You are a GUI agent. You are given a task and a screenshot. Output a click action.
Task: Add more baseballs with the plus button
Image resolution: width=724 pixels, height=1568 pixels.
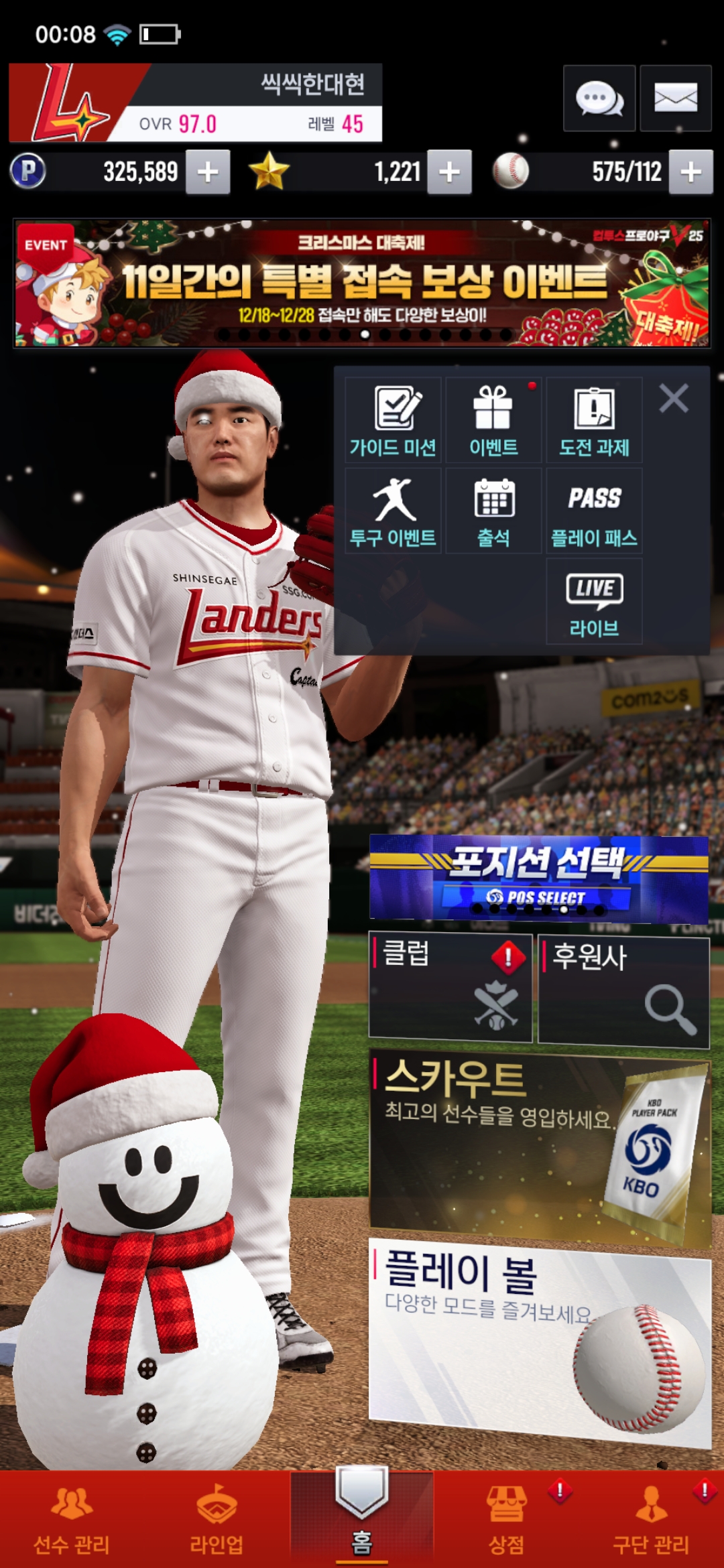point(690,172)
